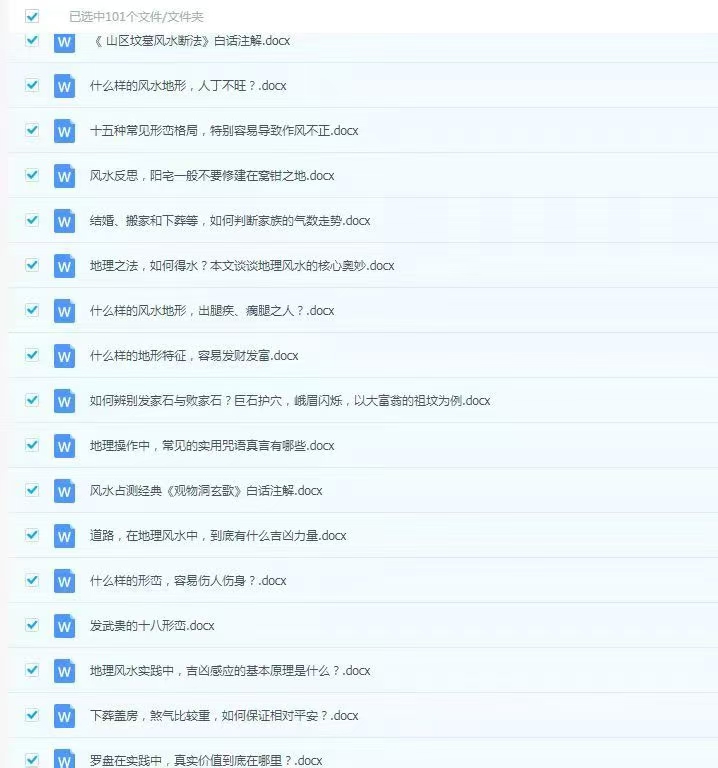Open 《山区坟墓风水断法》白话注解 document
This screenshot has height=768, width=718.
[190, 41]
